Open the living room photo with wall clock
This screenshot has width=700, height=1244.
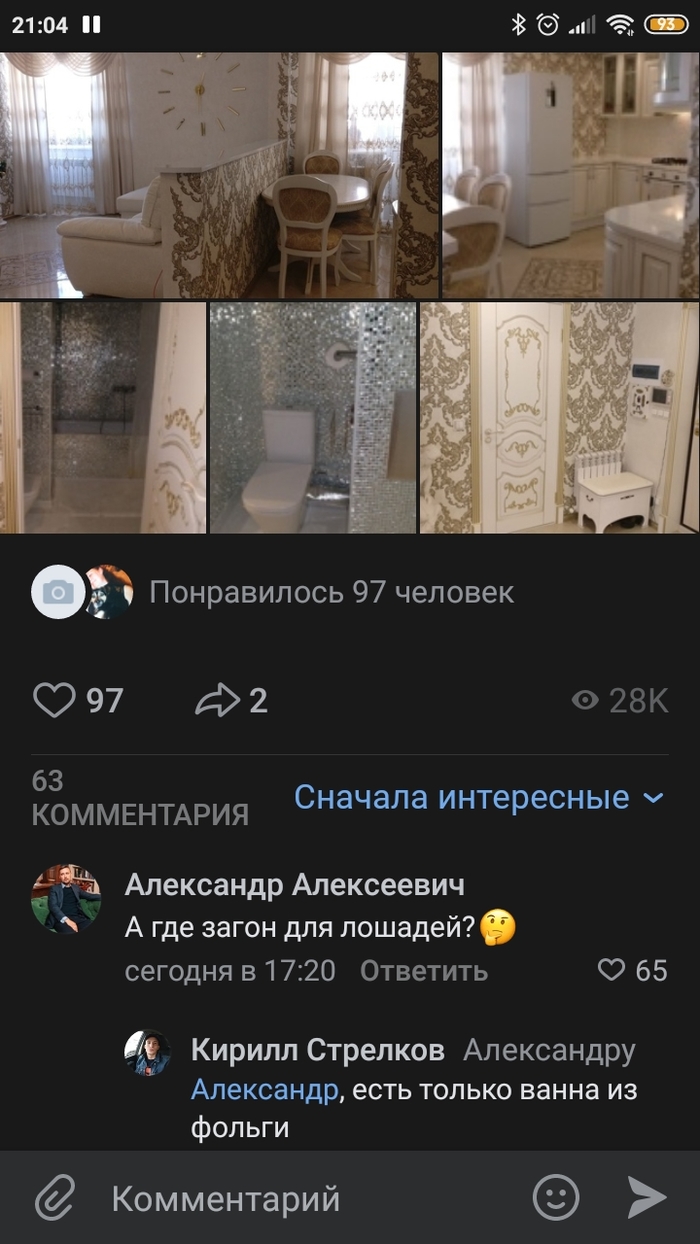coord(219,175)
